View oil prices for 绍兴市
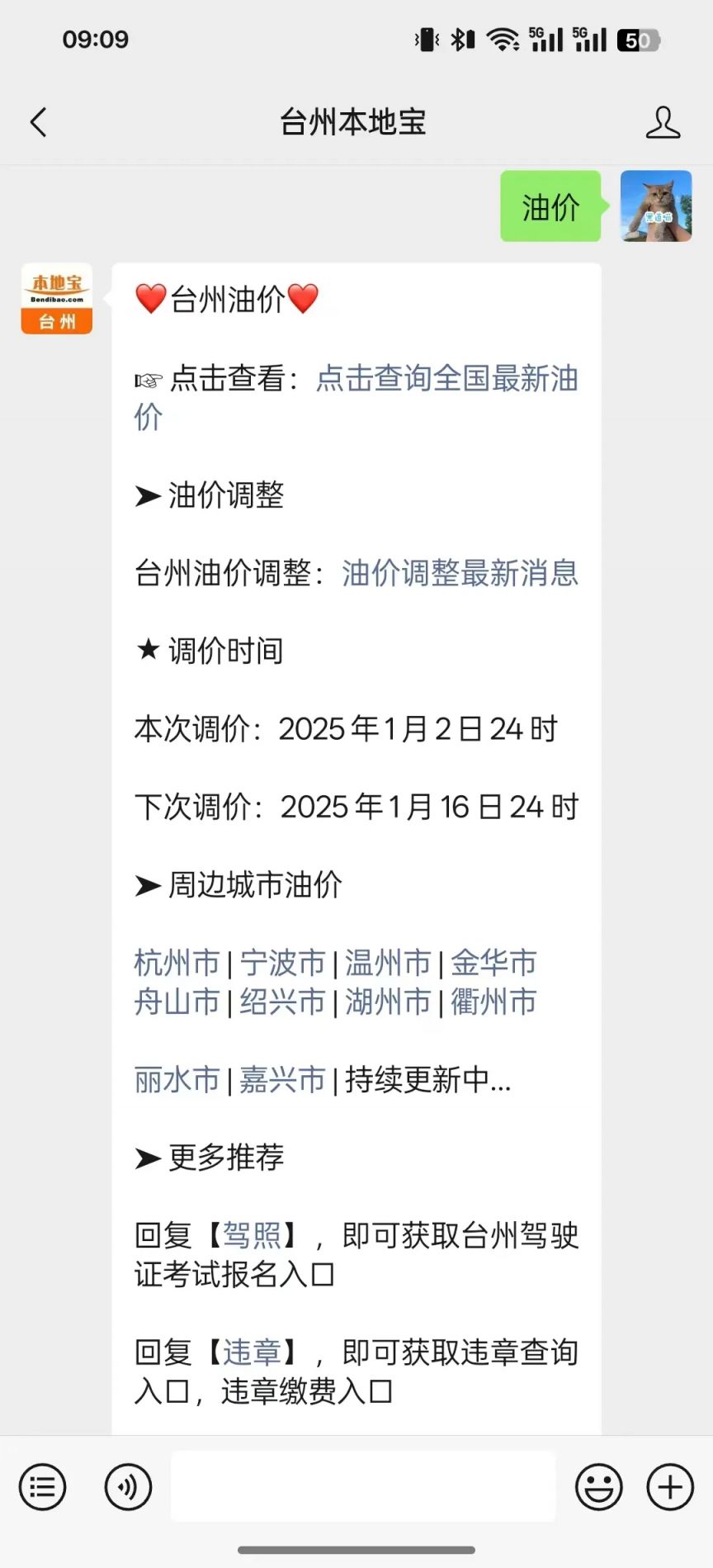 (x=282, y=1002)
